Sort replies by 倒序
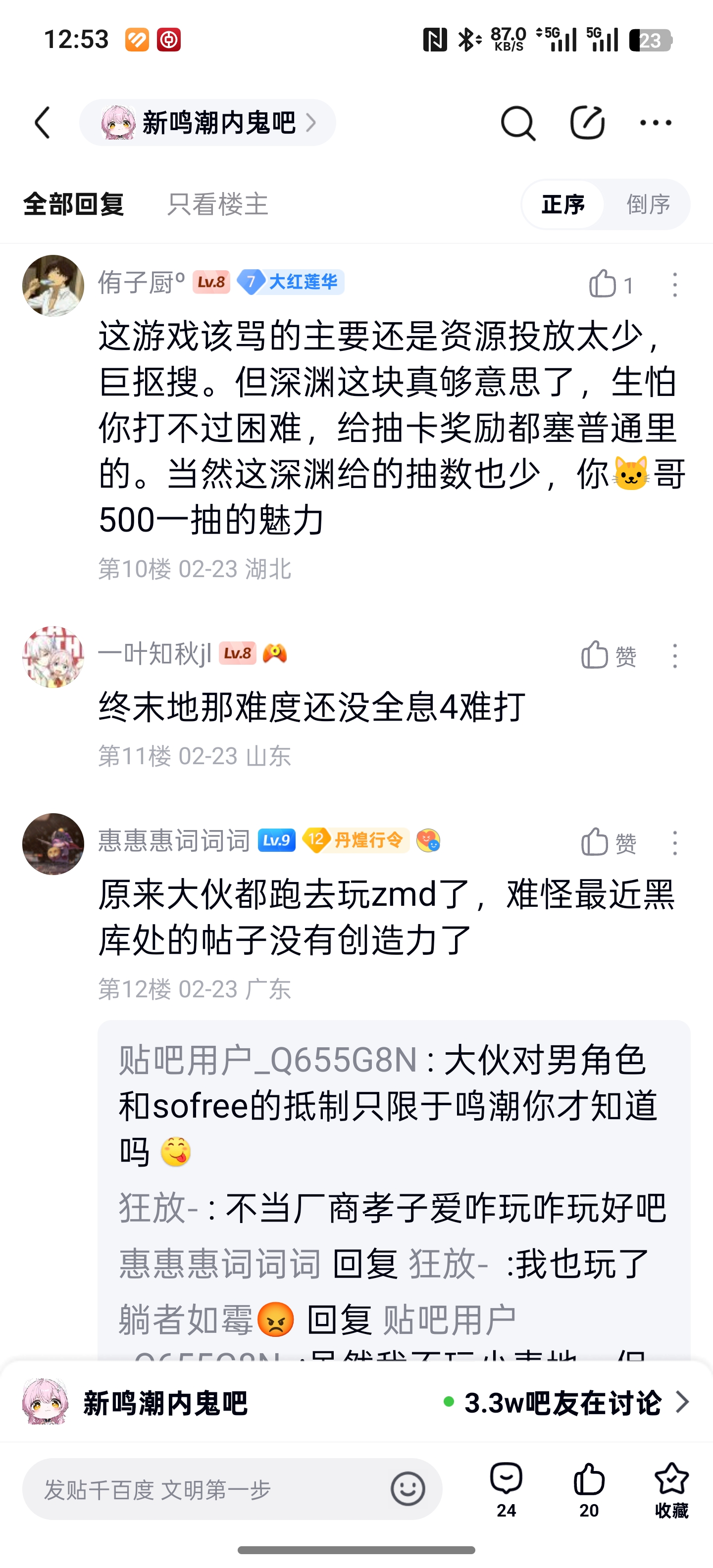This screenshot has height=1568, width=713. click(x=648, y=204)
